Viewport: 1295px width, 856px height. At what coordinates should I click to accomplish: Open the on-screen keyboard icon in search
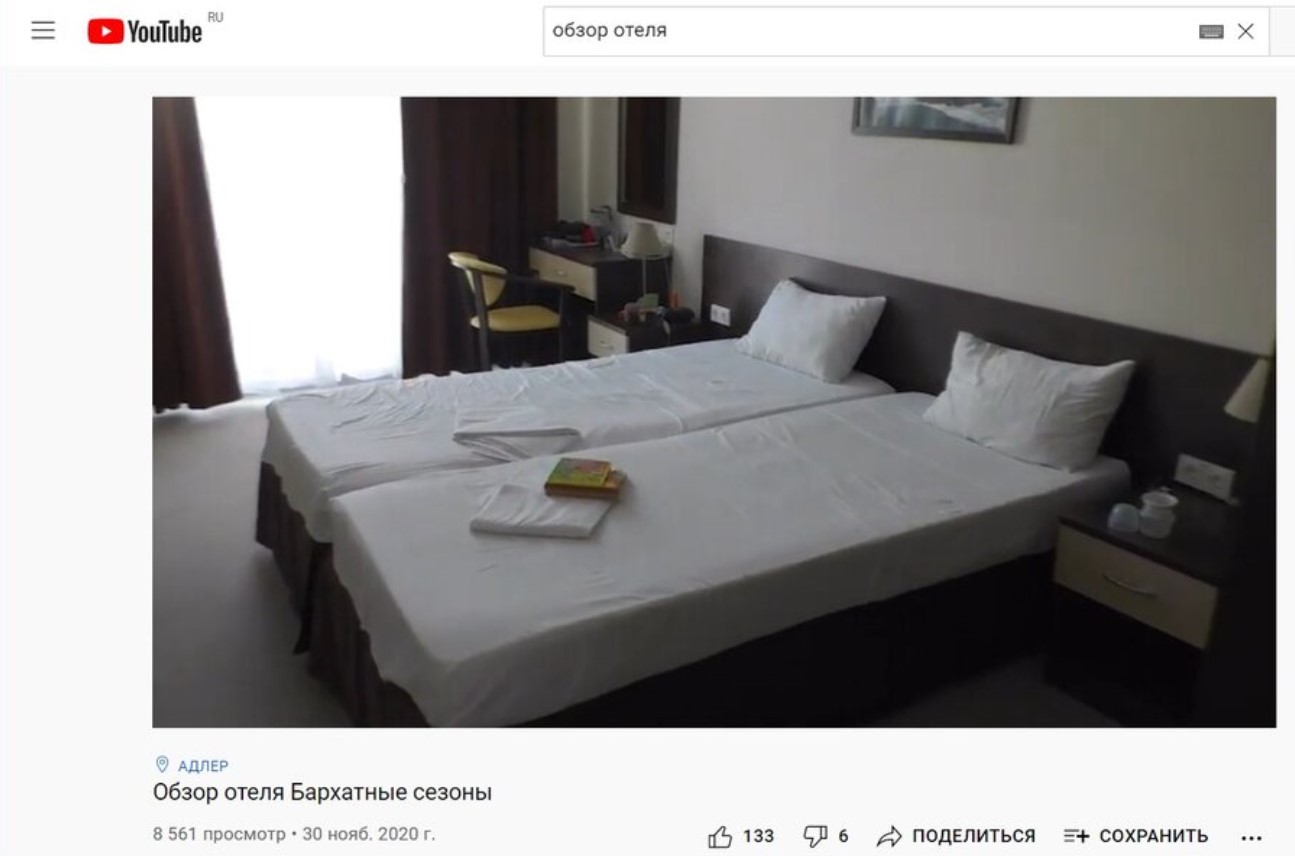[x=1211, y=32]
